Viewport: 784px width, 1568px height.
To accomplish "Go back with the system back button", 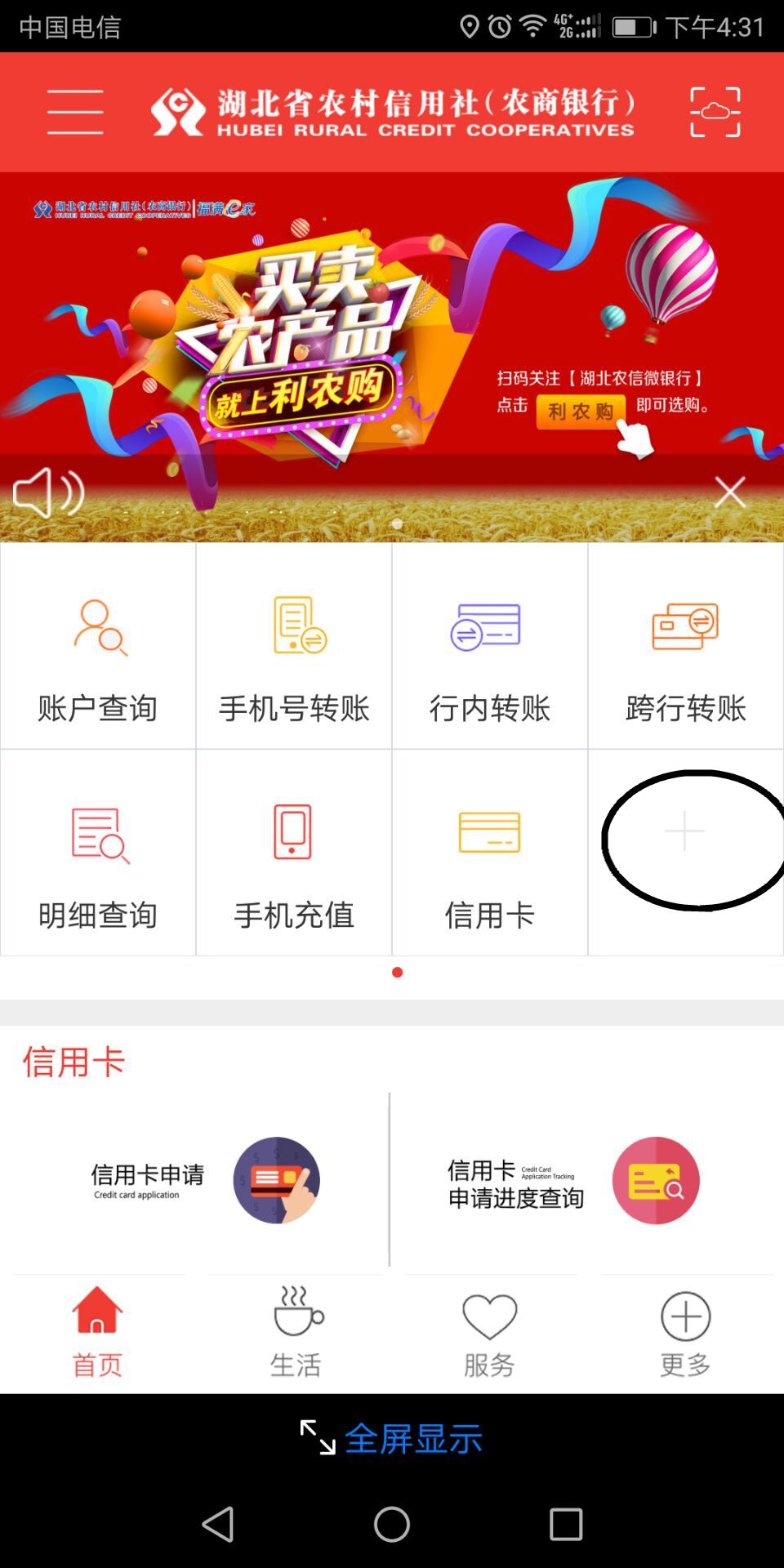I will (218, 1524).
